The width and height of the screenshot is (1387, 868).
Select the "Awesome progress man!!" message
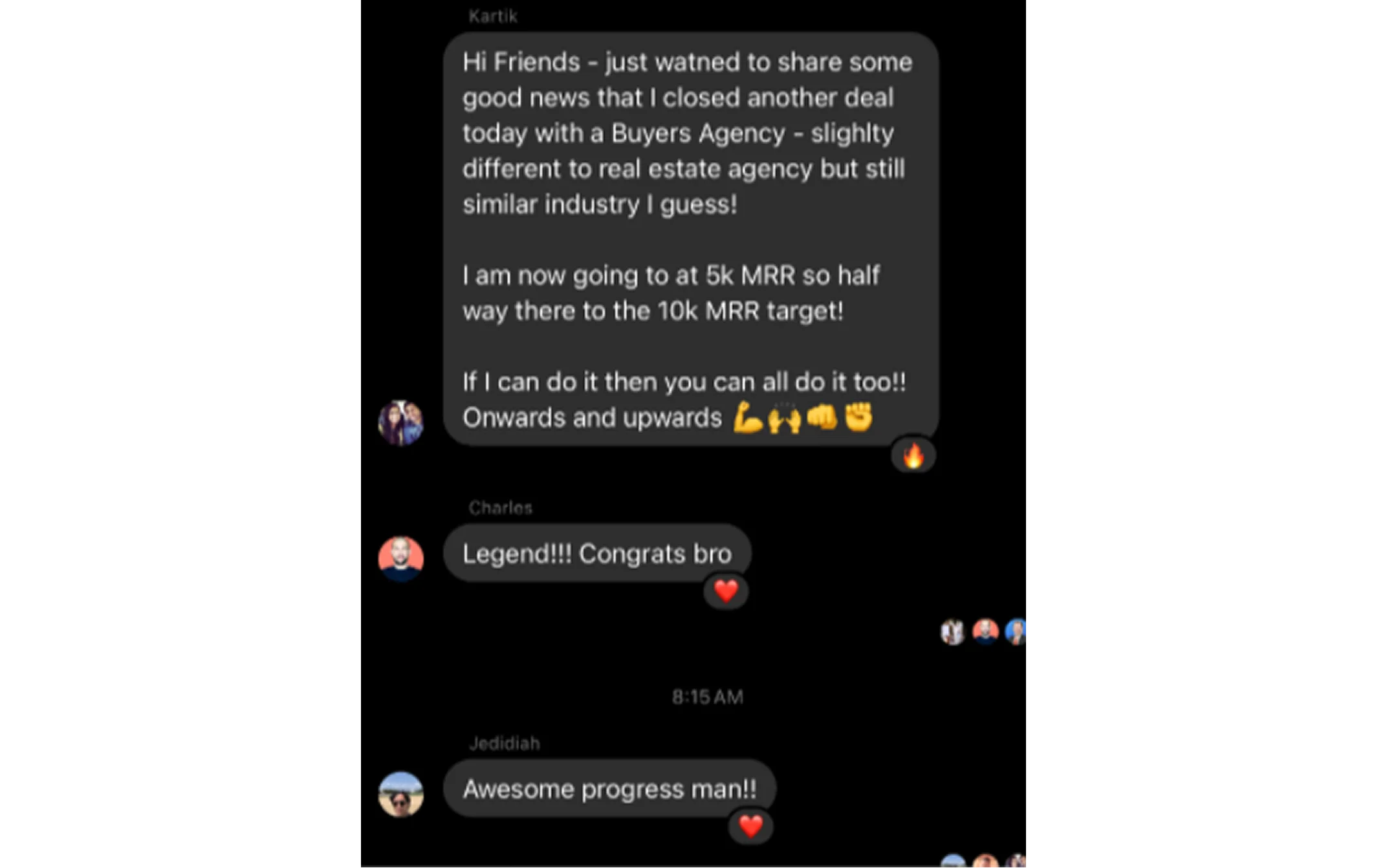point(609,789)
